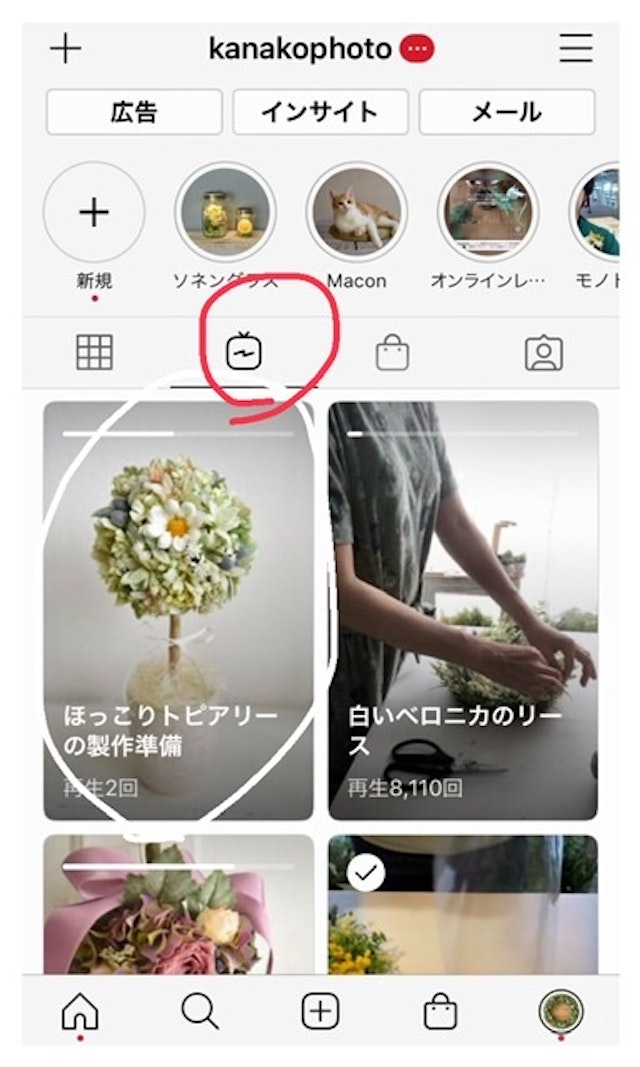Open the Macon story highlight
640x1067 pixels.
click(x=356, y=212)
